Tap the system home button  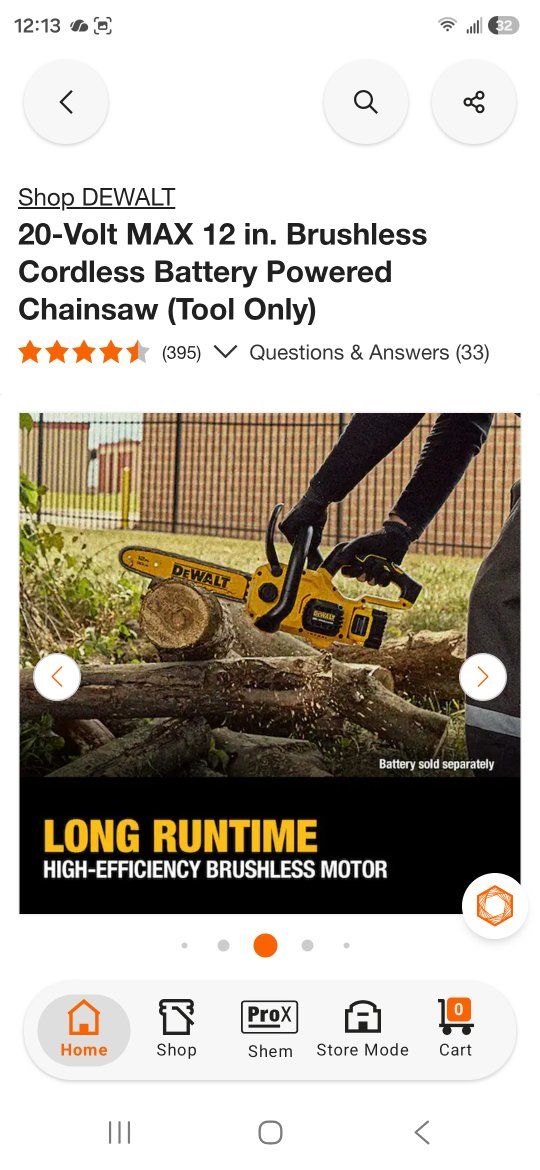270,1133
